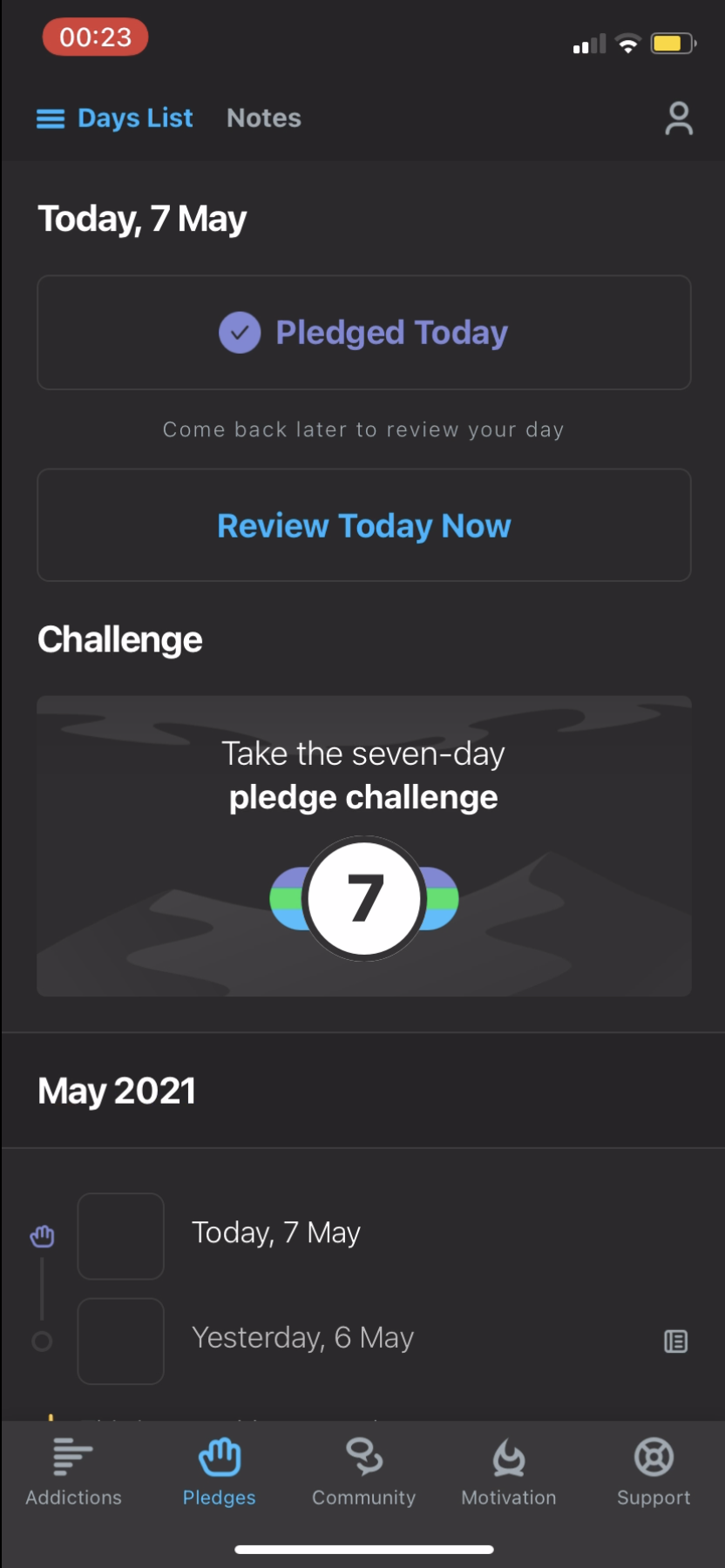Click the checkmark circle in Pledged Today
The height and width of the screenshot is (1568, 725).
pyautogui.click(x=239, y=332)
